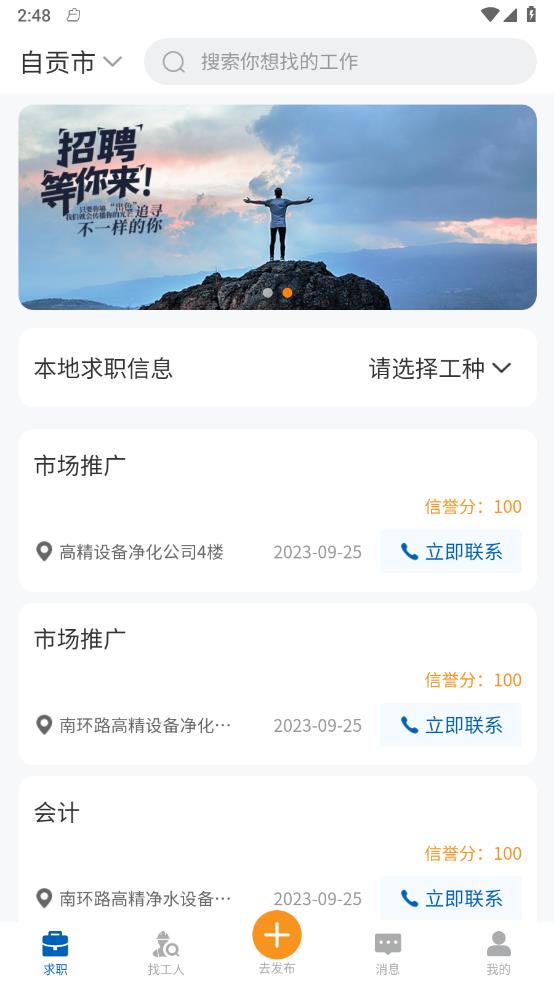Image resolution: width=554 pixels, height=984 pixels.
Task: Expand the 请选择工种 job type dropdown
Action: point(440,368)
